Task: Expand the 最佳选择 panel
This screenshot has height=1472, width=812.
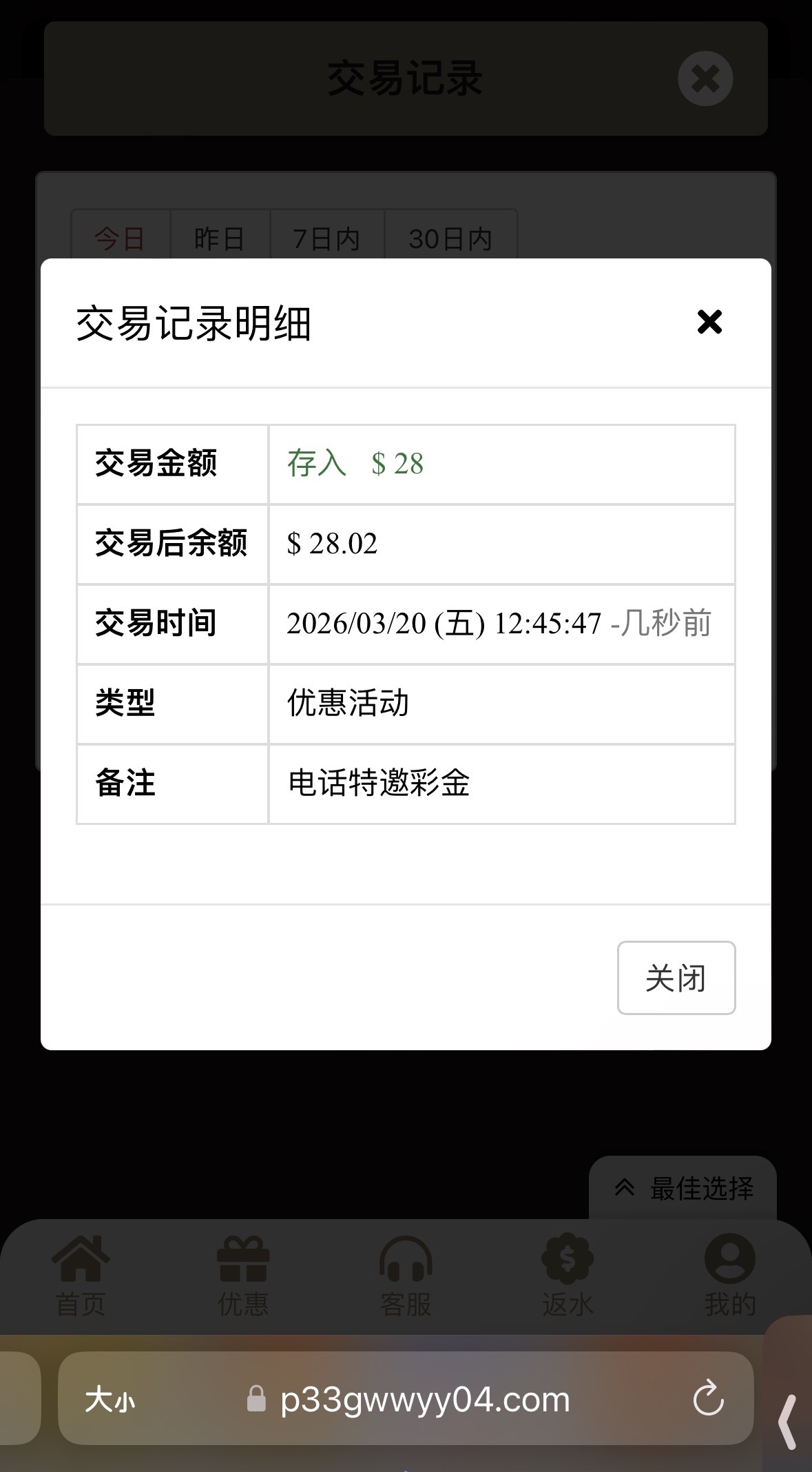Action: click(x=683, y=1189)
